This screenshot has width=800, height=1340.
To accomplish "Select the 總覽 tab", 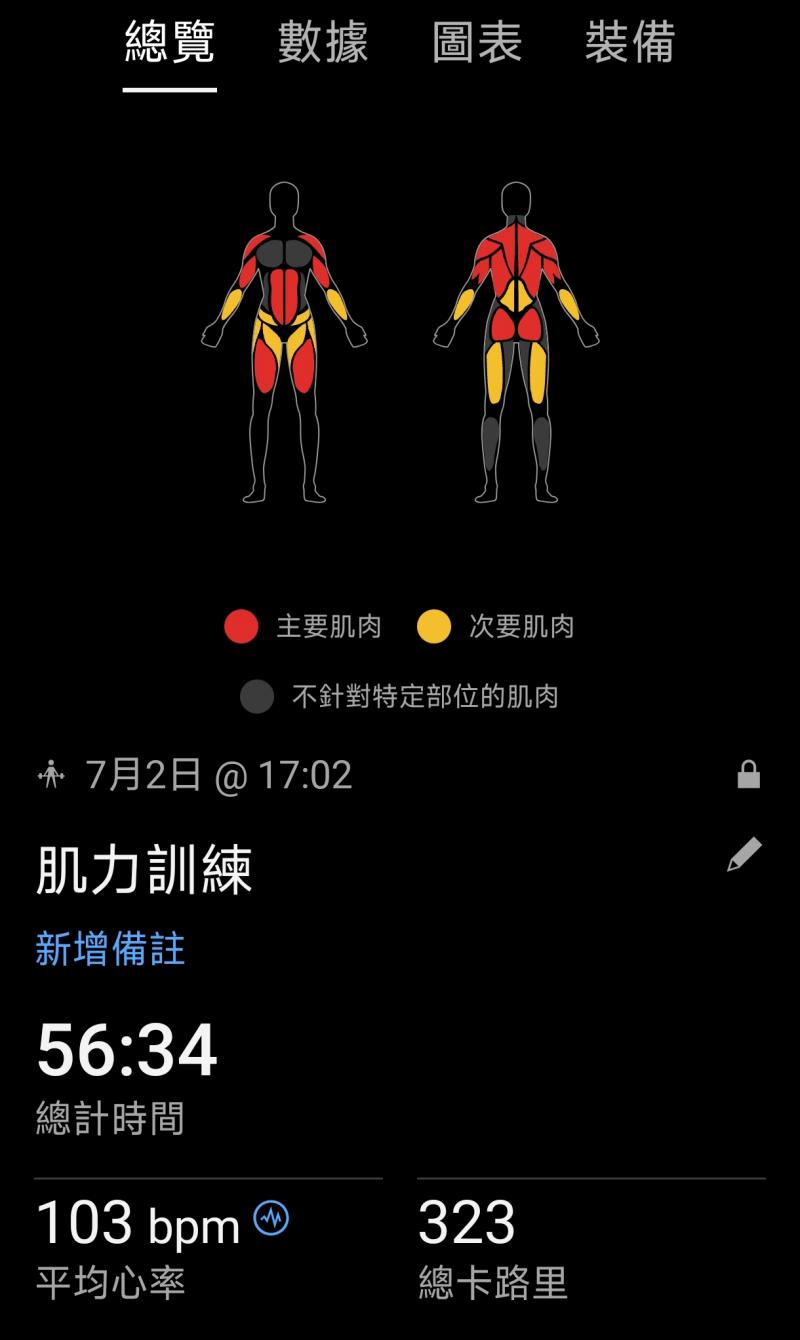I will coord(170,43).
